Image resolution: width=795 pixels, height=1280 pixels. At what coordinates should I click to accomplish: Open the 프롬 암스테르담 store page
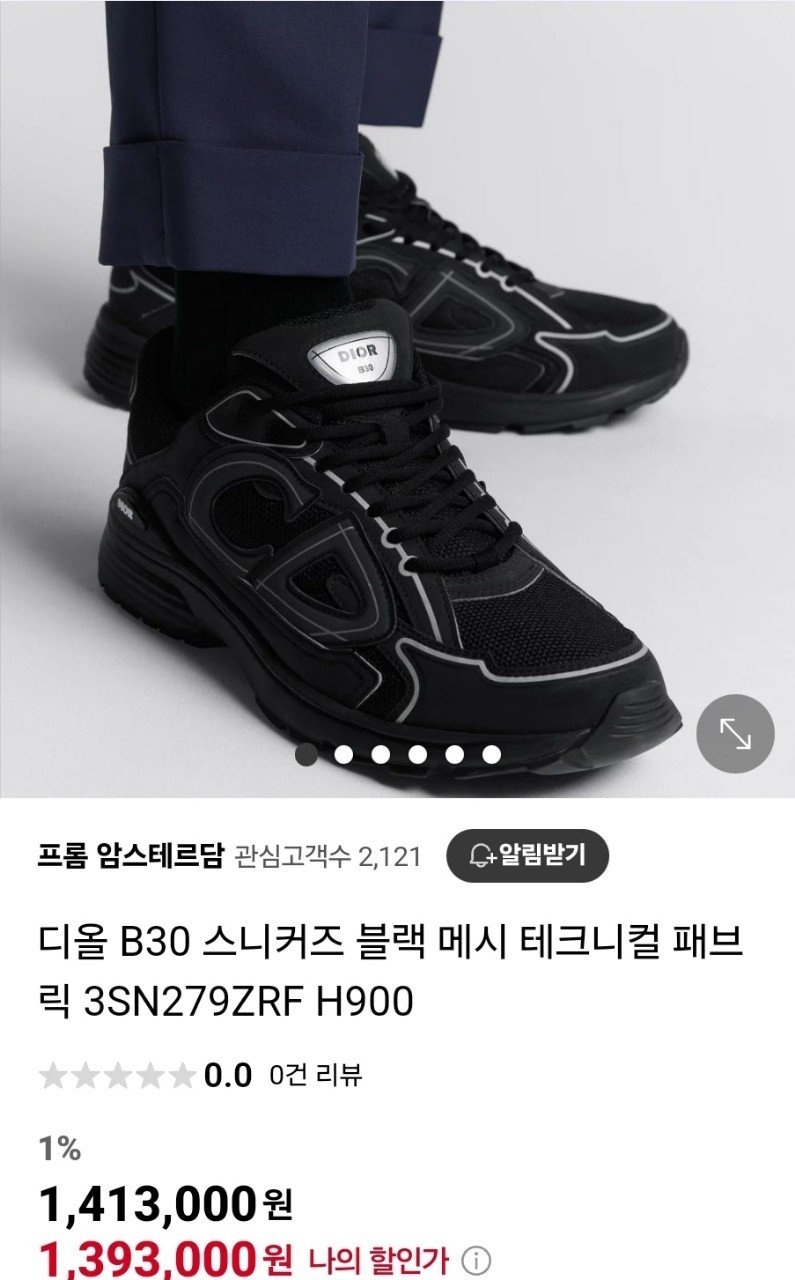[x=130, y=857]
